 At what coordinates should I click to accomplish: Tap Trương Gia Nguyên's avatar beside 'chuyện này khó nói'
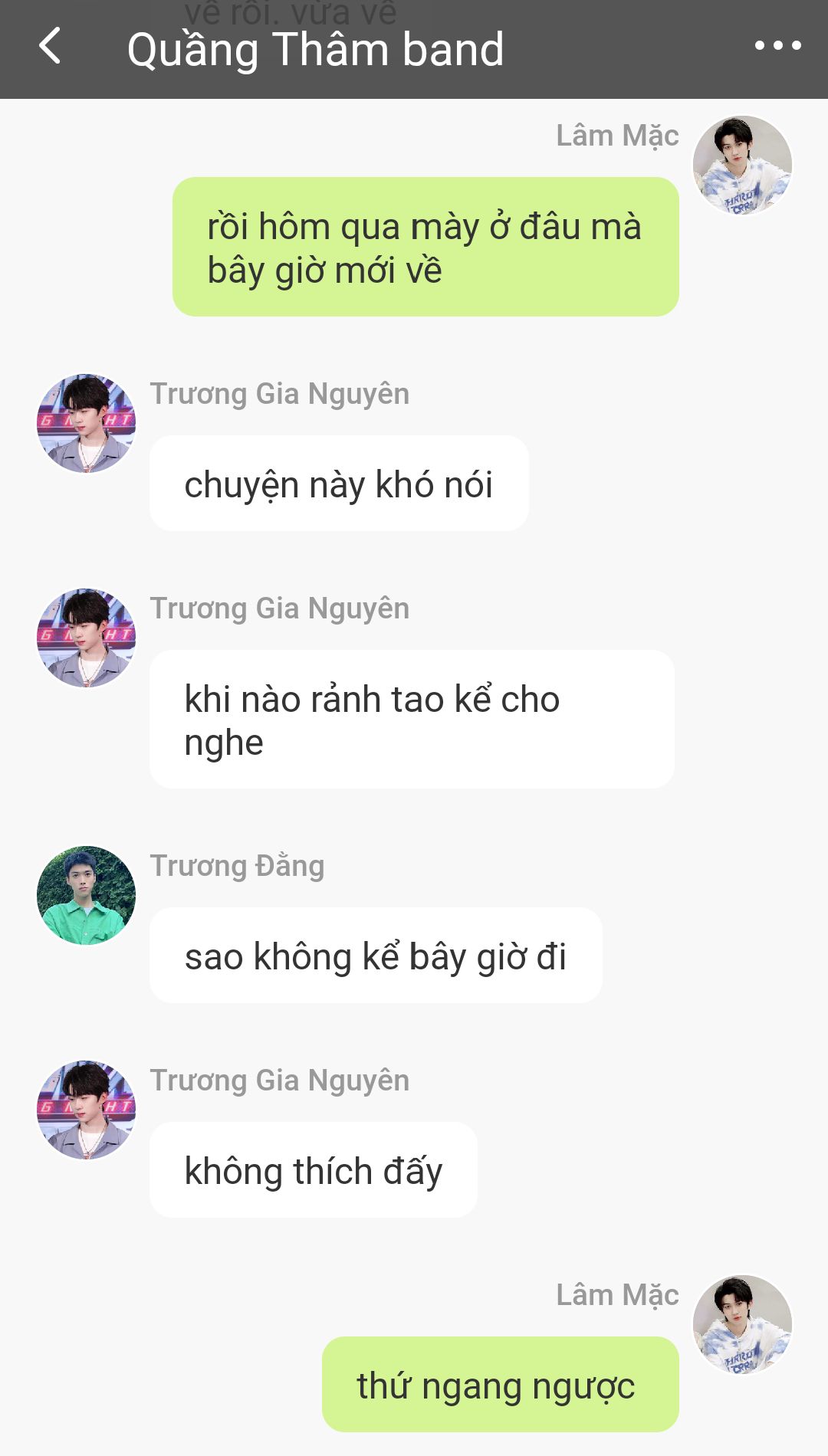click(86, 423)
